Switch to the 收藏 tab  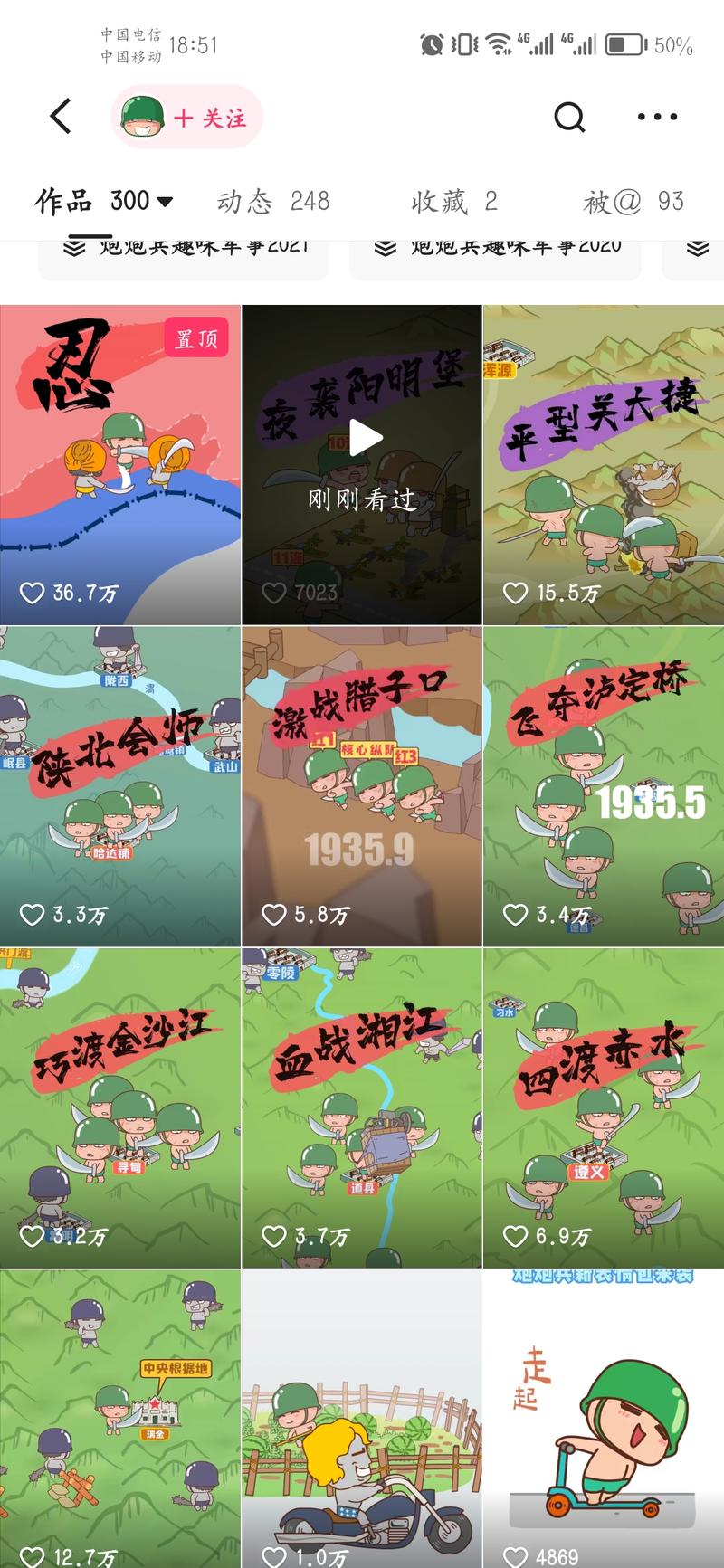pyautogui.click(x=457, y=201)
